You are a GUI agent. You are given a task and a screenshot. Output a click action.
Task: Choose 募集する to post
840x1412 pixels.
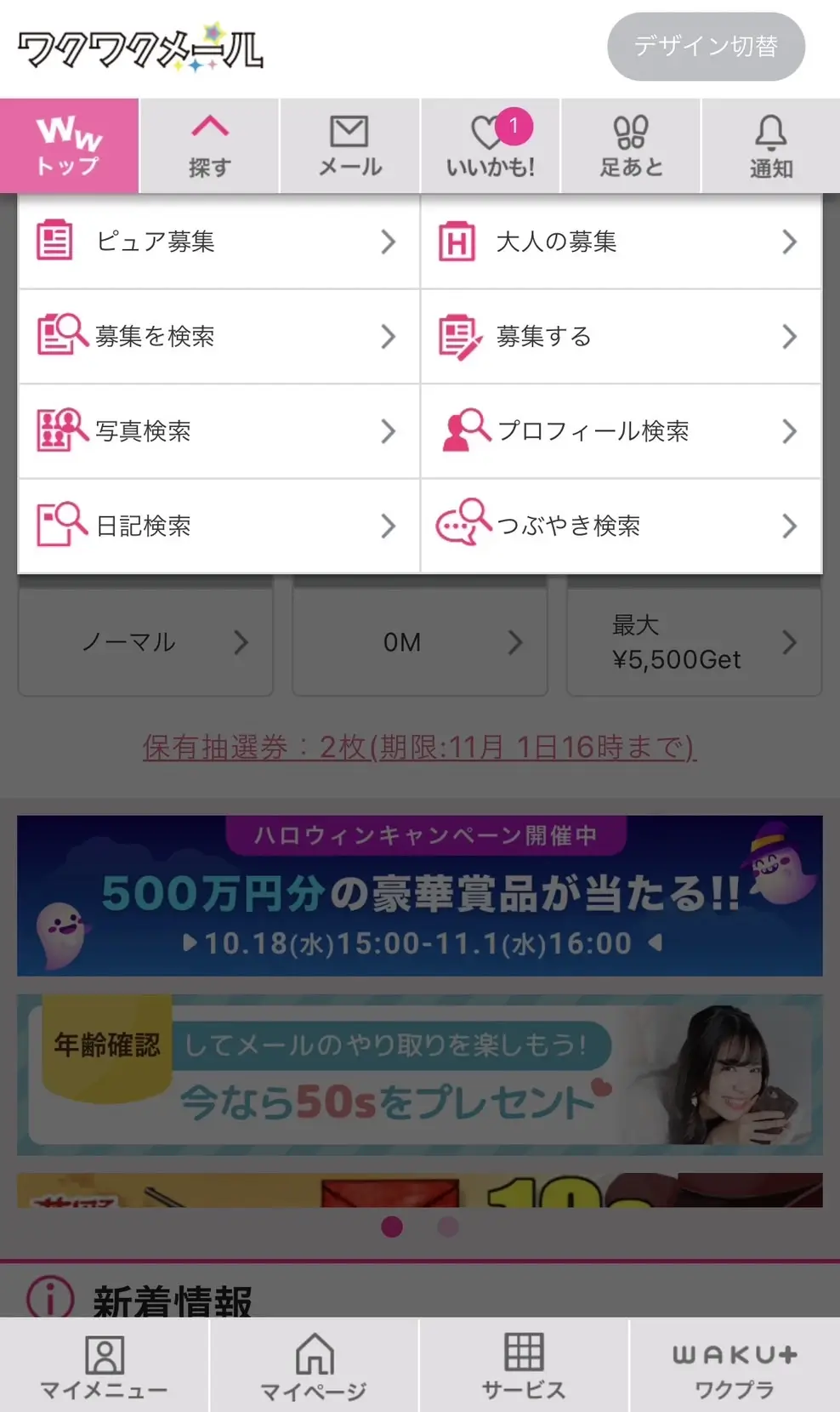click(x=621, y=337)
